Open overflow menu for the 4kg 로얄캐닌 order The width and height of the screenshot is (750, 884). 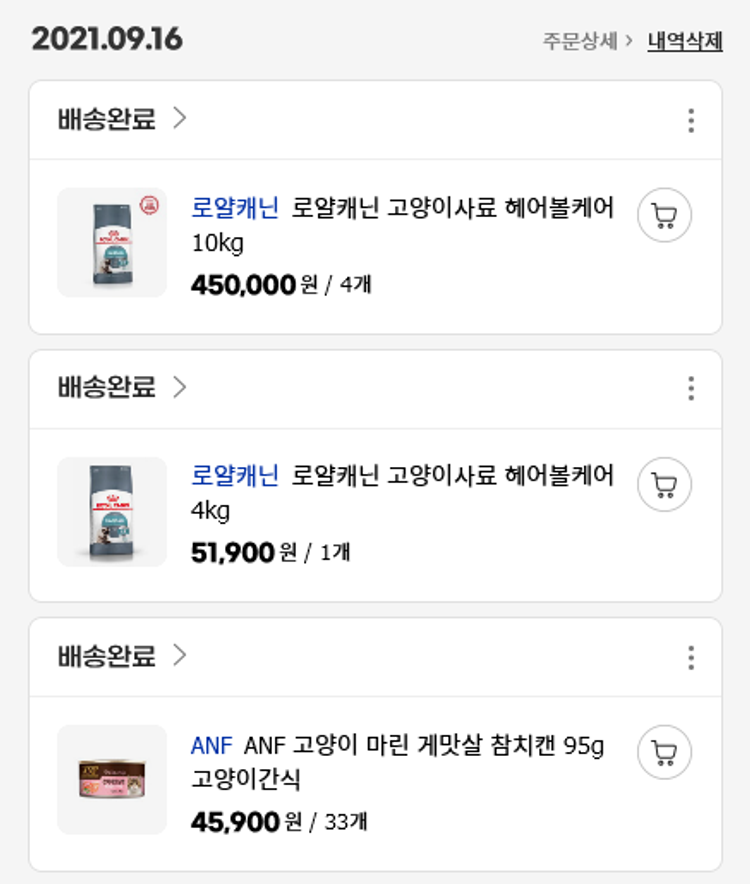690,388
